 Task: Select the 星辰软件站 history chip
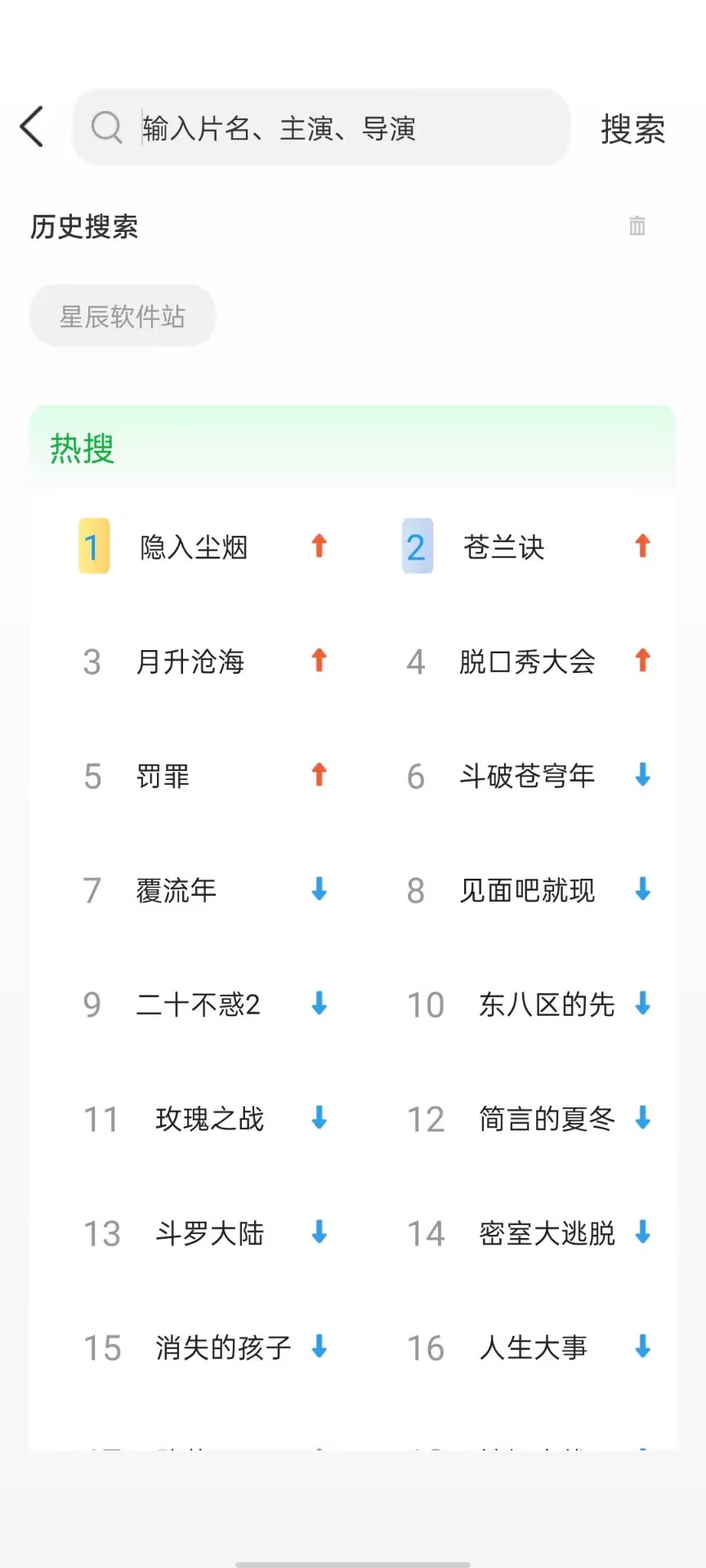click(x=123, y=316)
